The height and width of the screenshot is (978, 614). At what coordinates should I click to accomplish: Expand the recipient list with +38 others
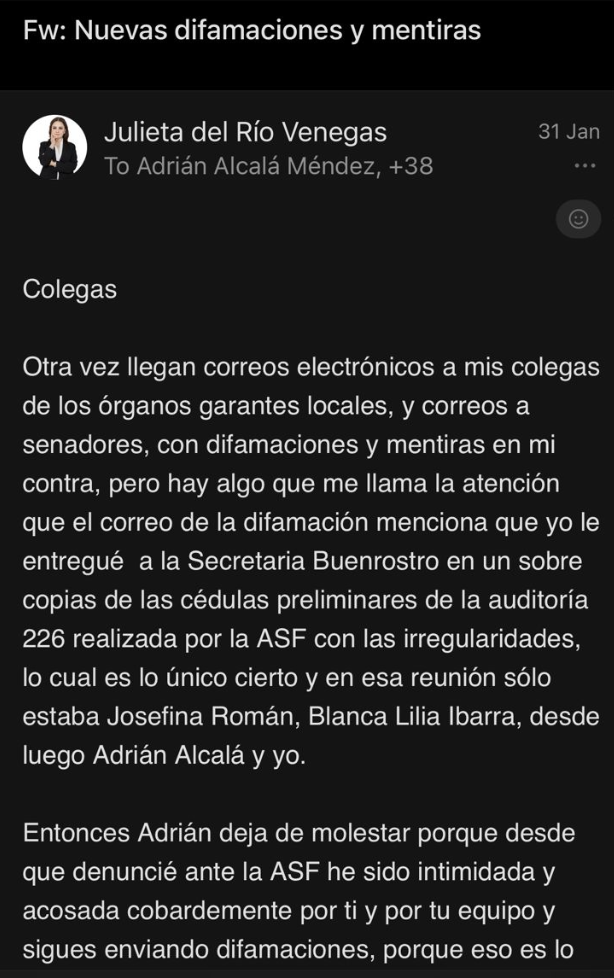point(268,166)
